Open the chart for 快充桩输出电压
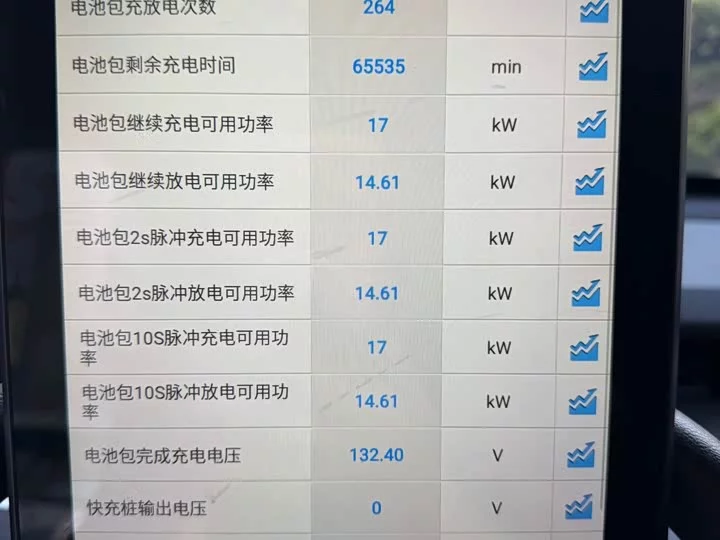The width and height of the screenshot is (720, 540). [x=579, y=507]
